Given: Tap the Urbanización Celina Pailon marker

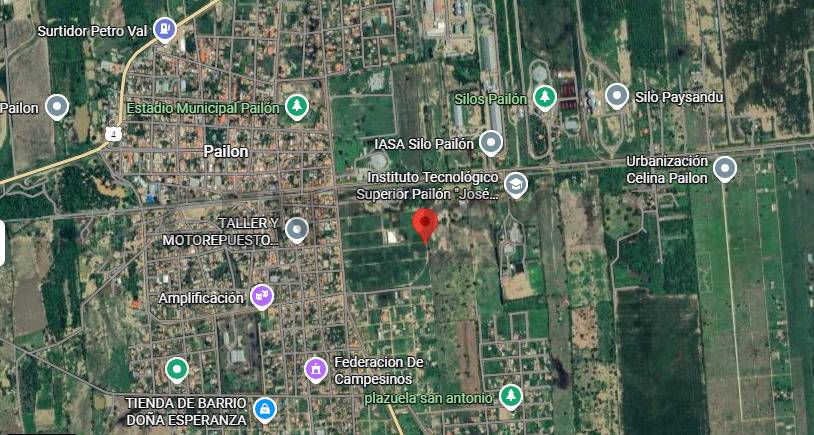Looking at the screenshot, I should (x=724, y=168).
